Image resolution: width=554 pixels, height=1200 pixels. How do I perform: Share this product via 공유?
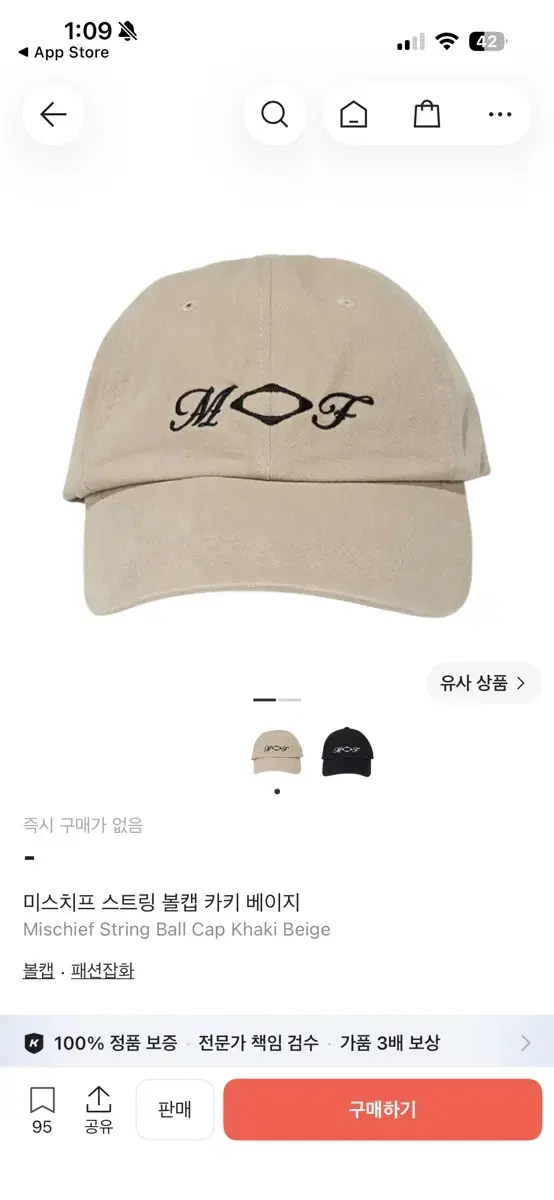98,1110
